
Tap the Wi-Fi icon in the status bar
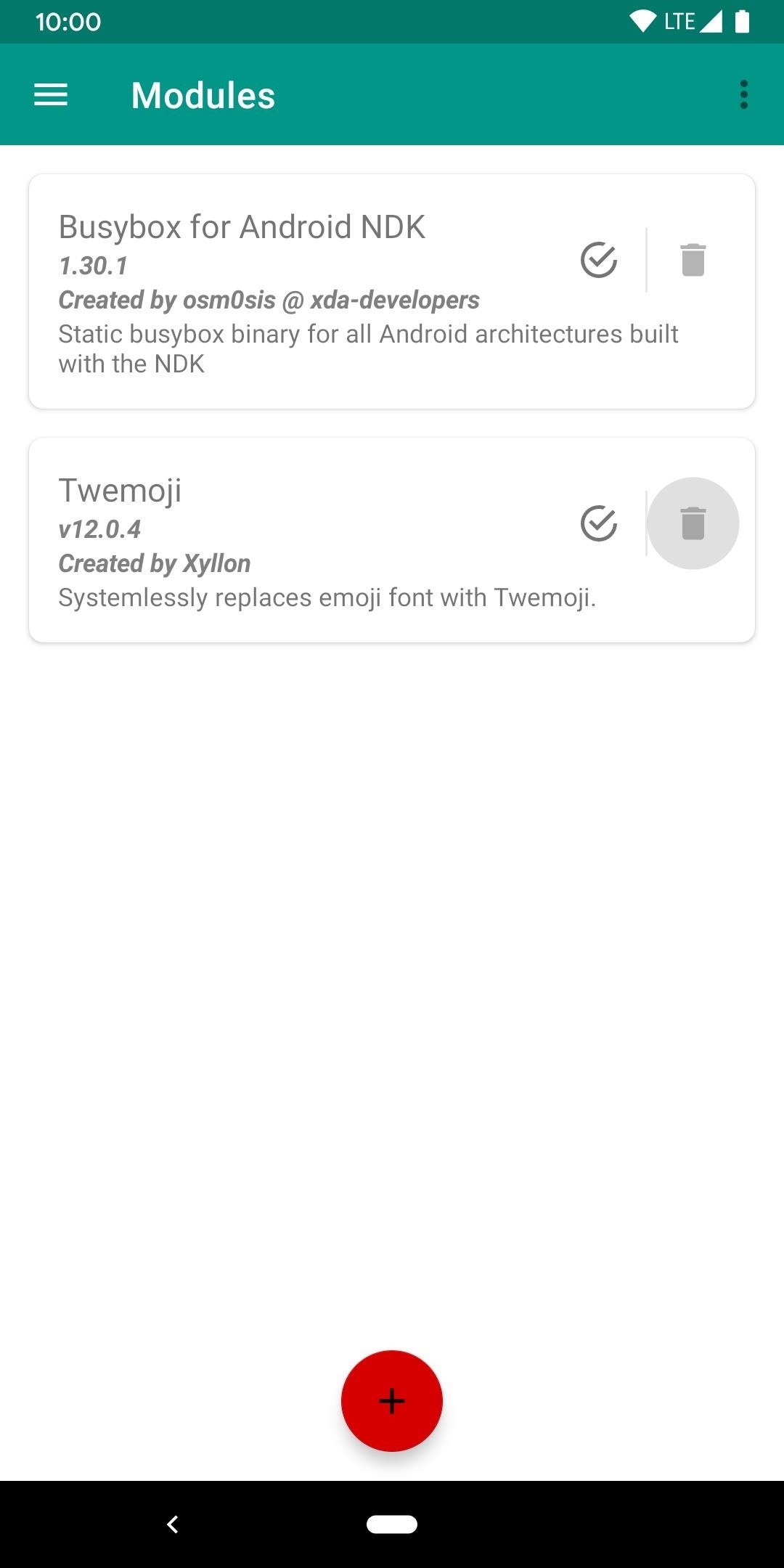pos(643,21)
